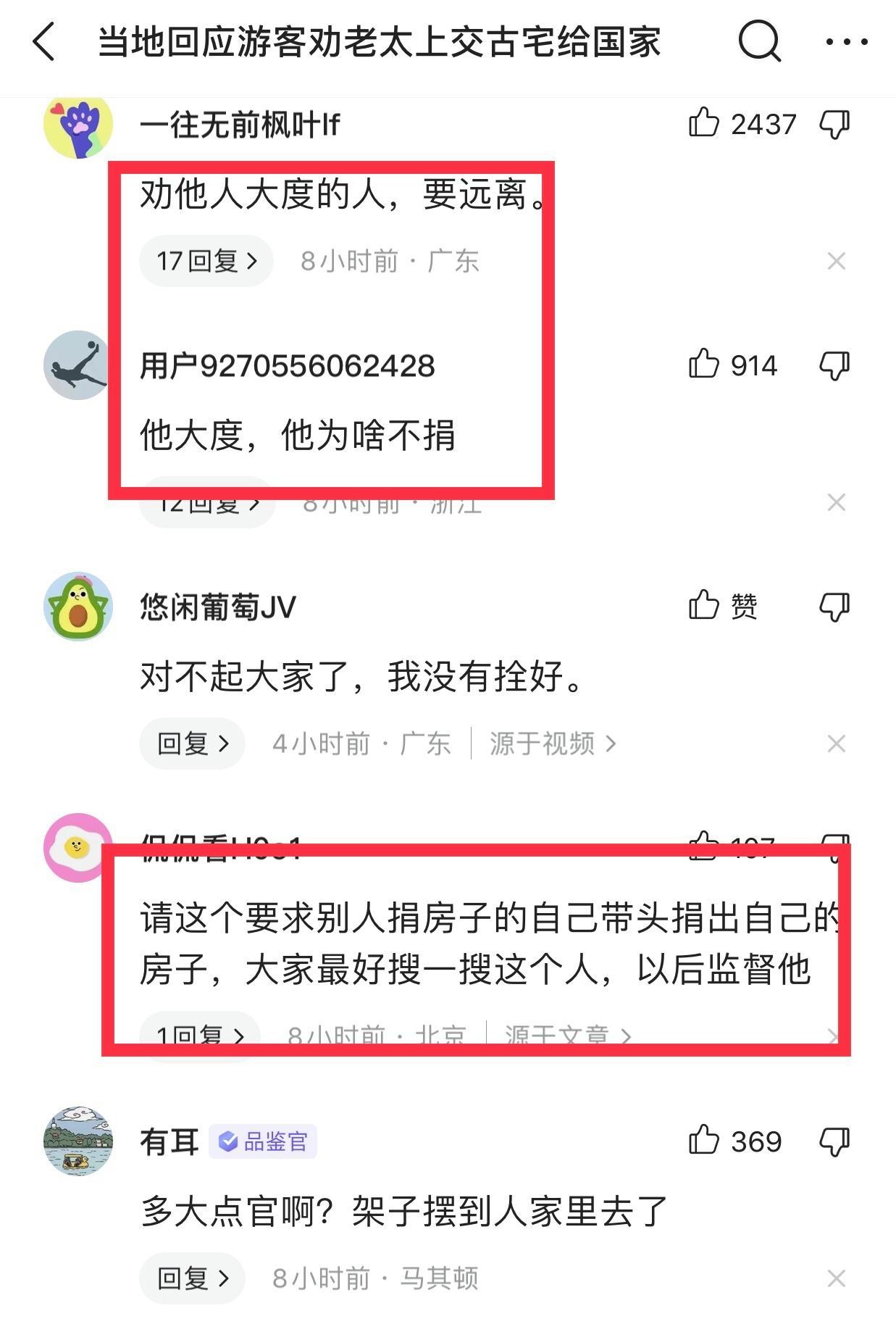Dislike the comment by 一往无前枫叶lf
896x1332 pixels.
click(x=834, y=125)
